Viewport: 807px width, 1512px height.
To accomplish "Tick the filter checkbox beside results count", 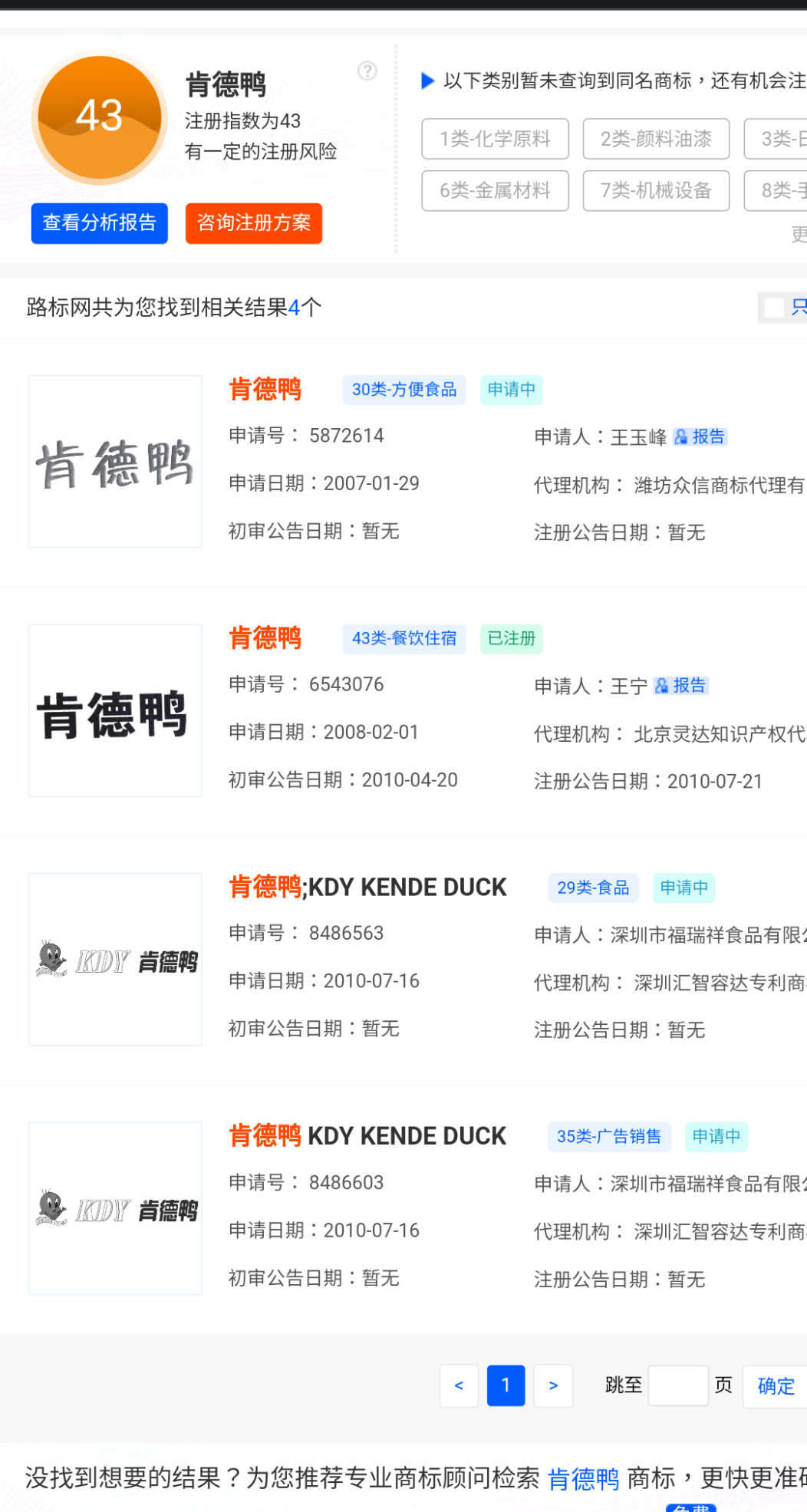I will pos(774,308).
